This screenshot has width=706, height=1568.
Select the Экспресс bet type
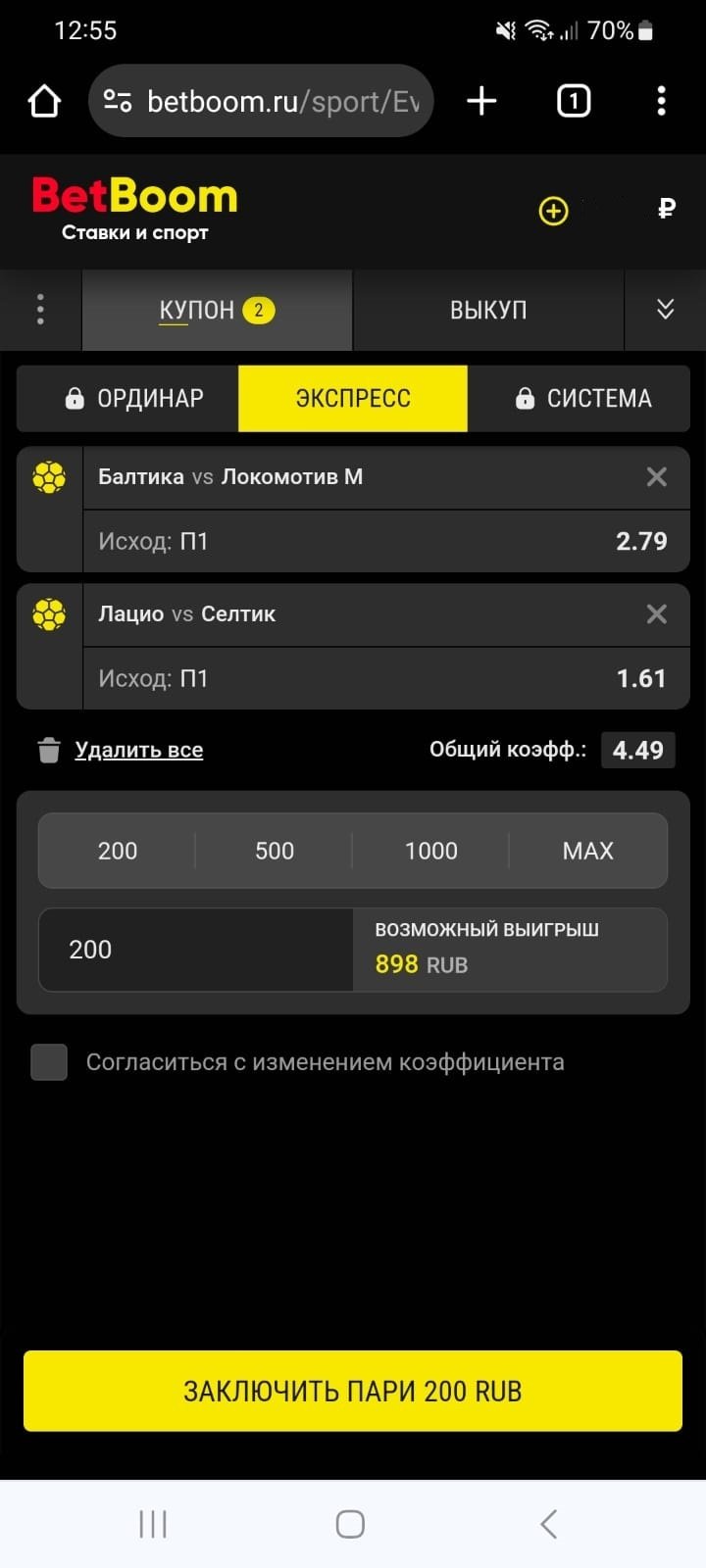(353, 399)
